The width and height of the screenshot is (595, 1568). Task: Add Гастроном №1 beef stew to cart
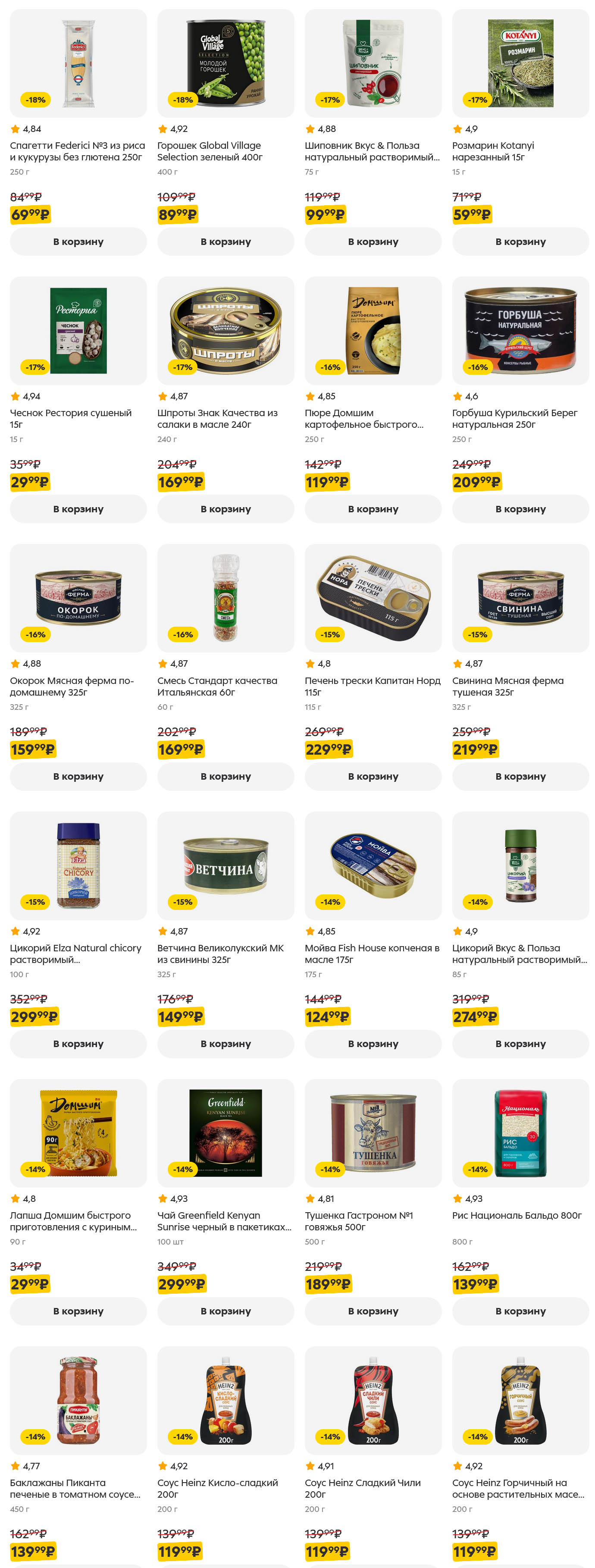[373, 1311]
